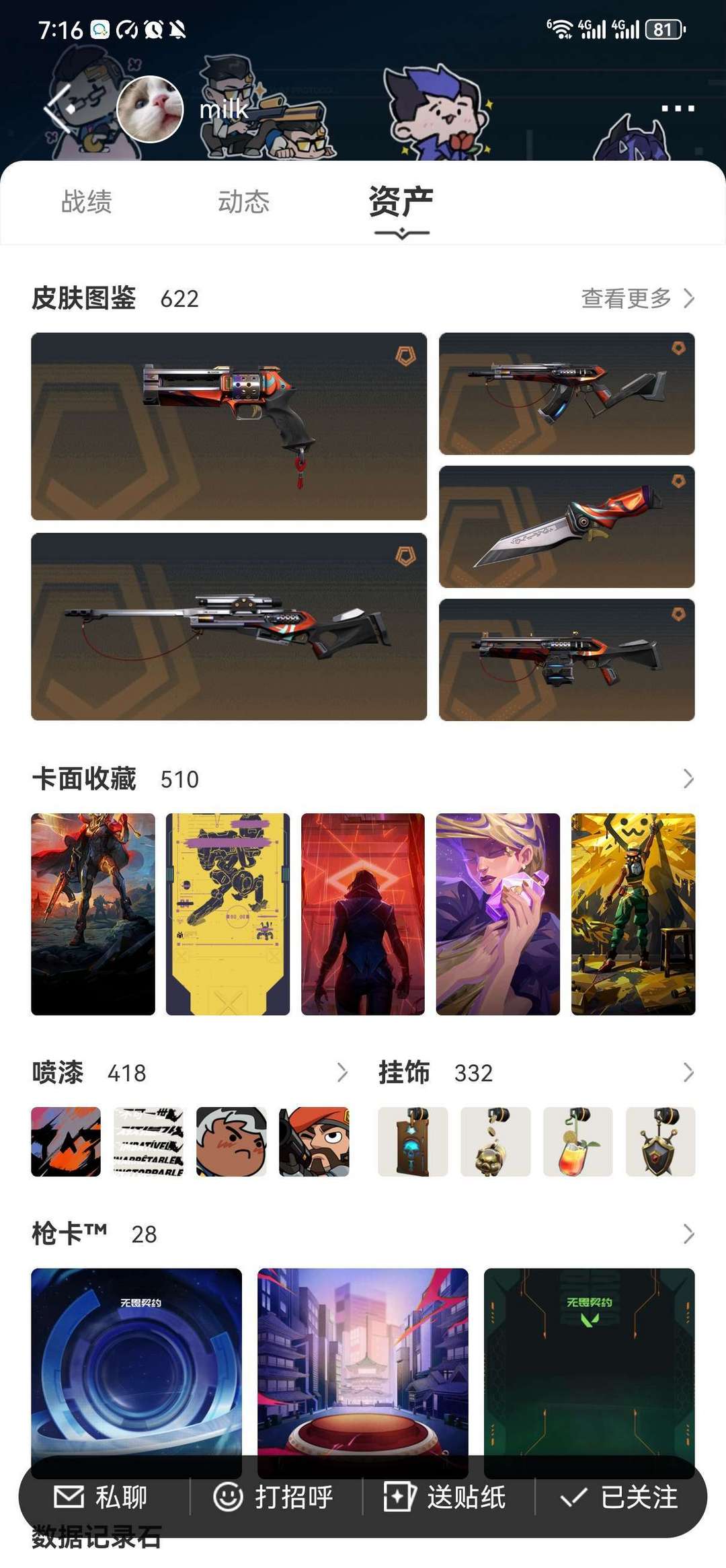Open the sniper rifle skin tile
The image size is (726, 1568).
(229, 626)
